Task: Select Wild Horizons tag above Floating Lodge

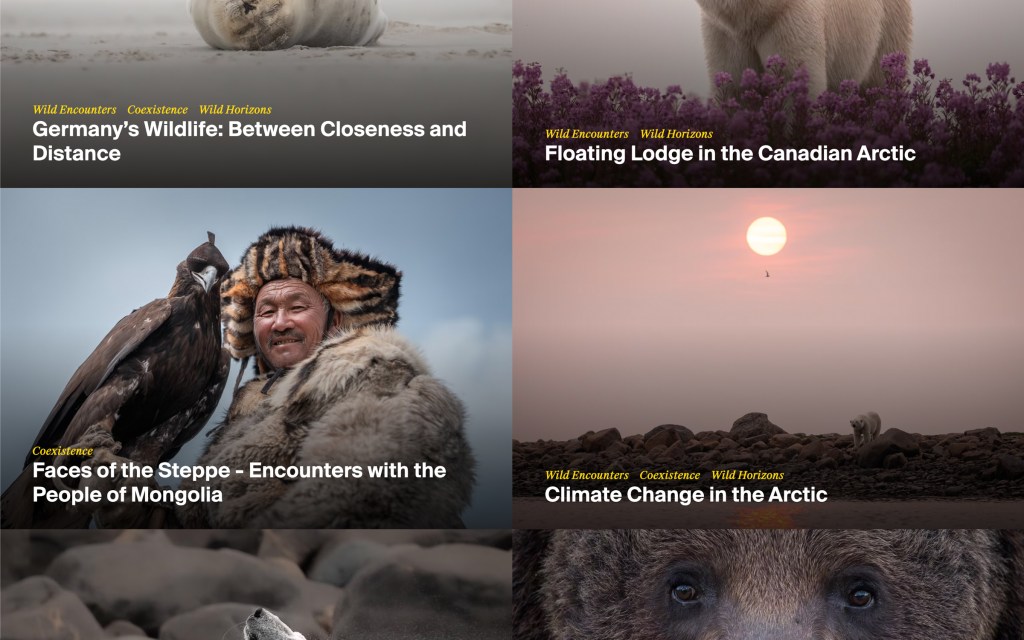Action: point(676,134)
